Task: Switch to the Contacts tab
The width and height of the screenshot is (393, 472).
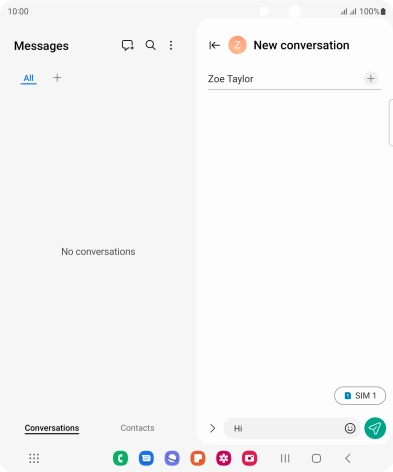Action: point(137,428)
